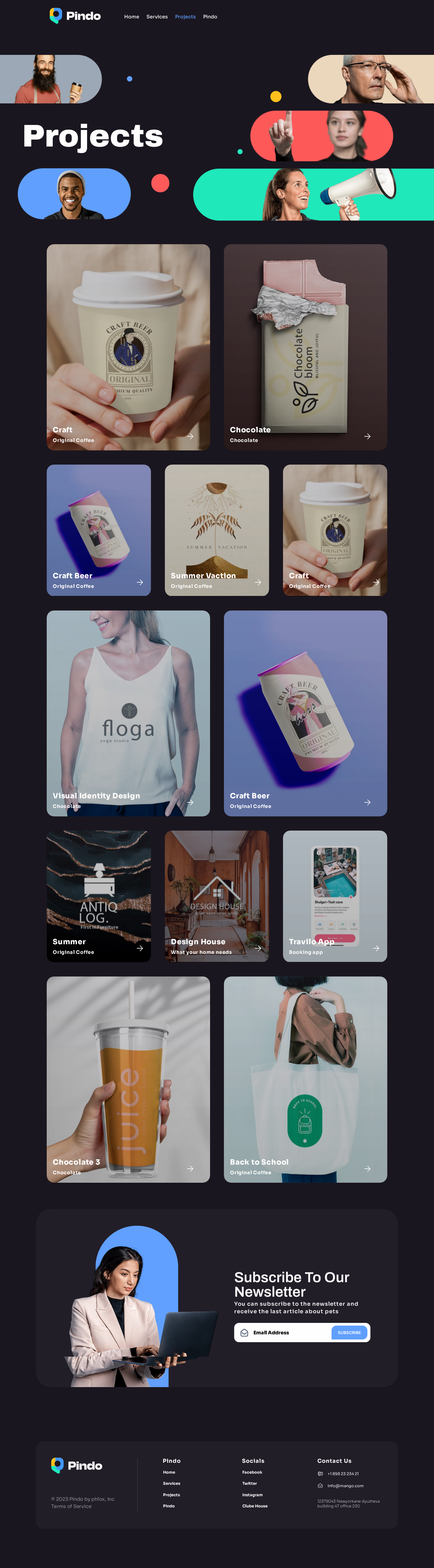Go to Services in top navigation

point(156,17)
